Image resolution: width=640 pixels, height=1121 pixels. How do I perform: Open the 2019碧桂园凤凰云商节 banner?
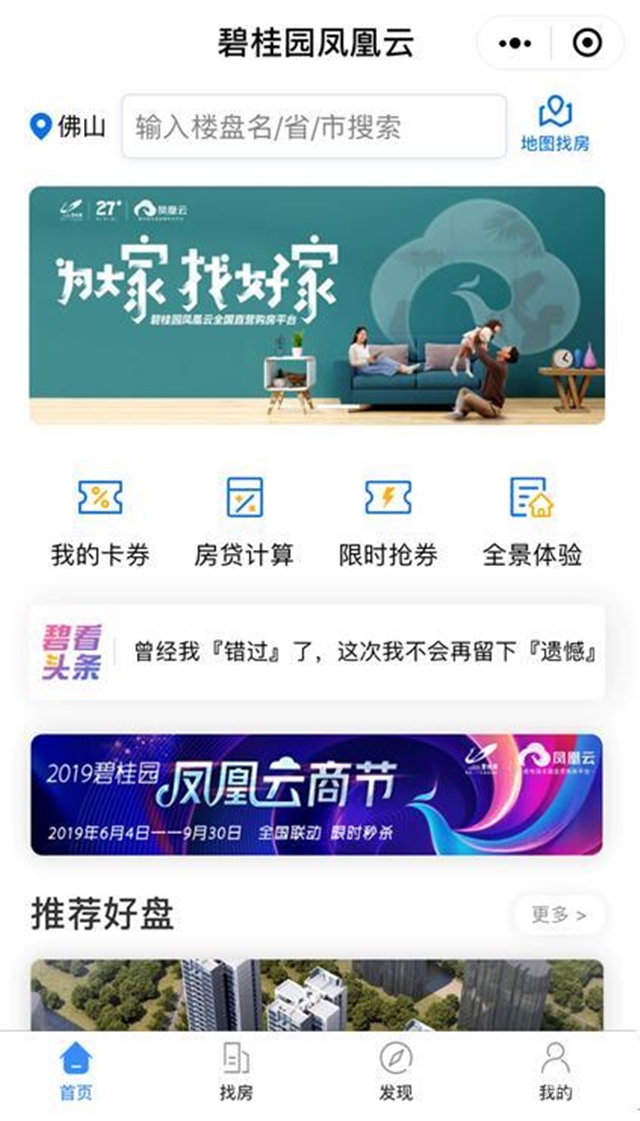317,795
